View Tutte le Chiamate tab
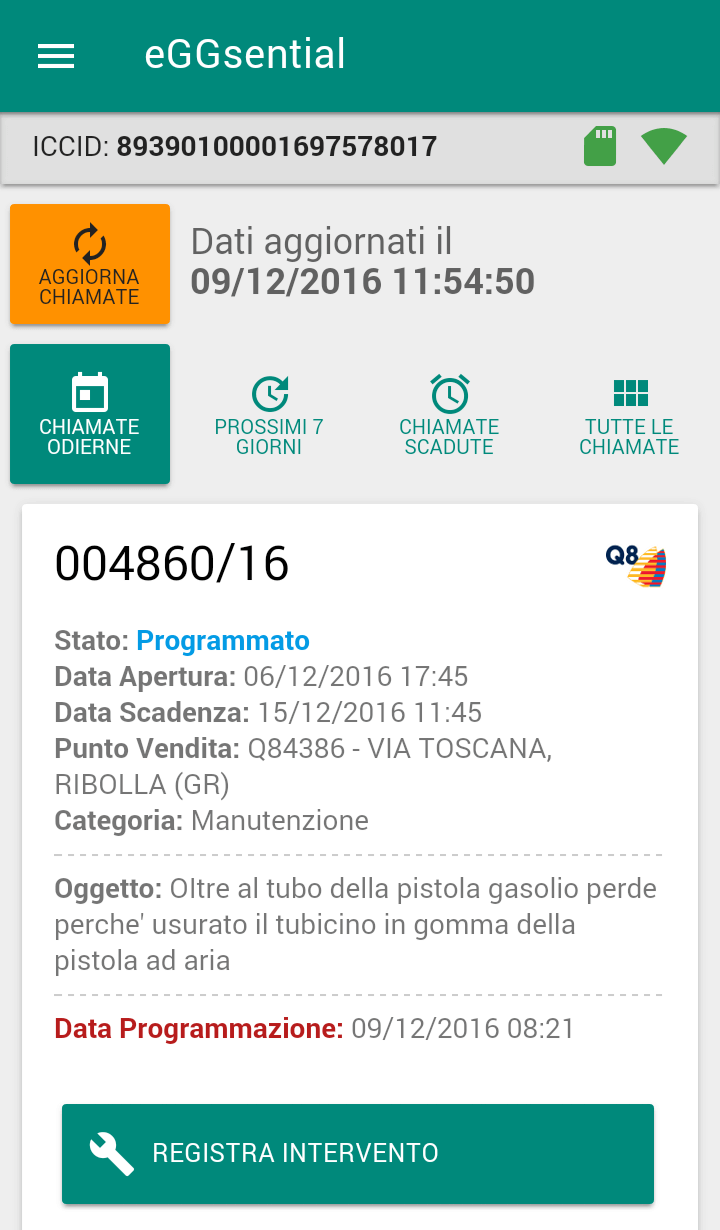 pos(629,414)
